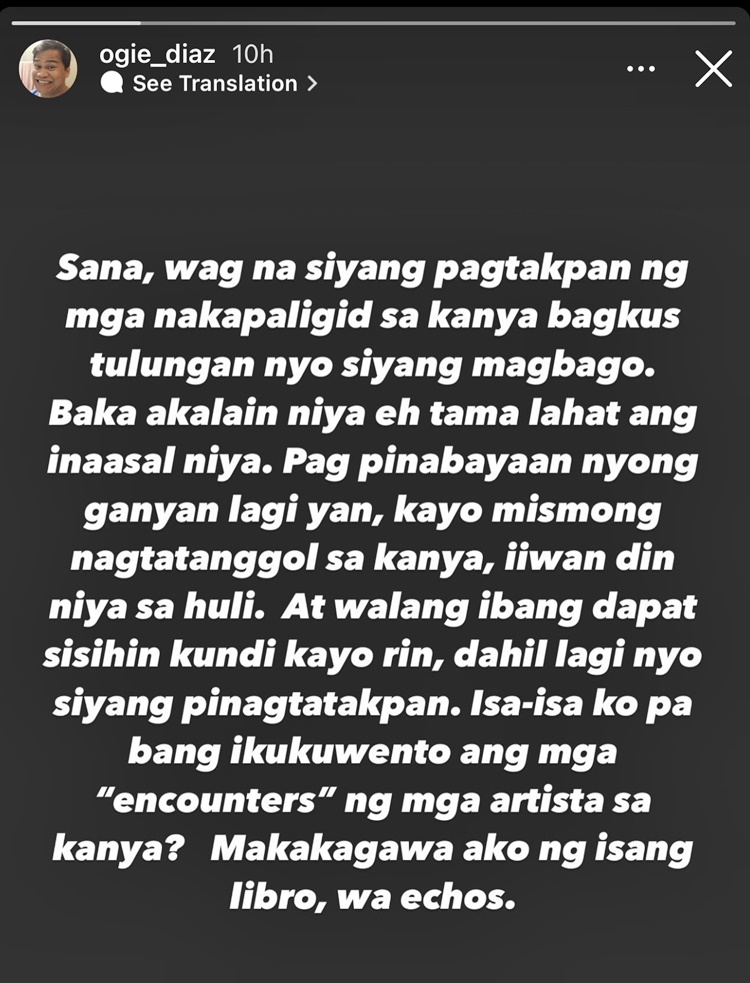
Task: Open the ogie_diaz username link
Action: tap(160, 54)
